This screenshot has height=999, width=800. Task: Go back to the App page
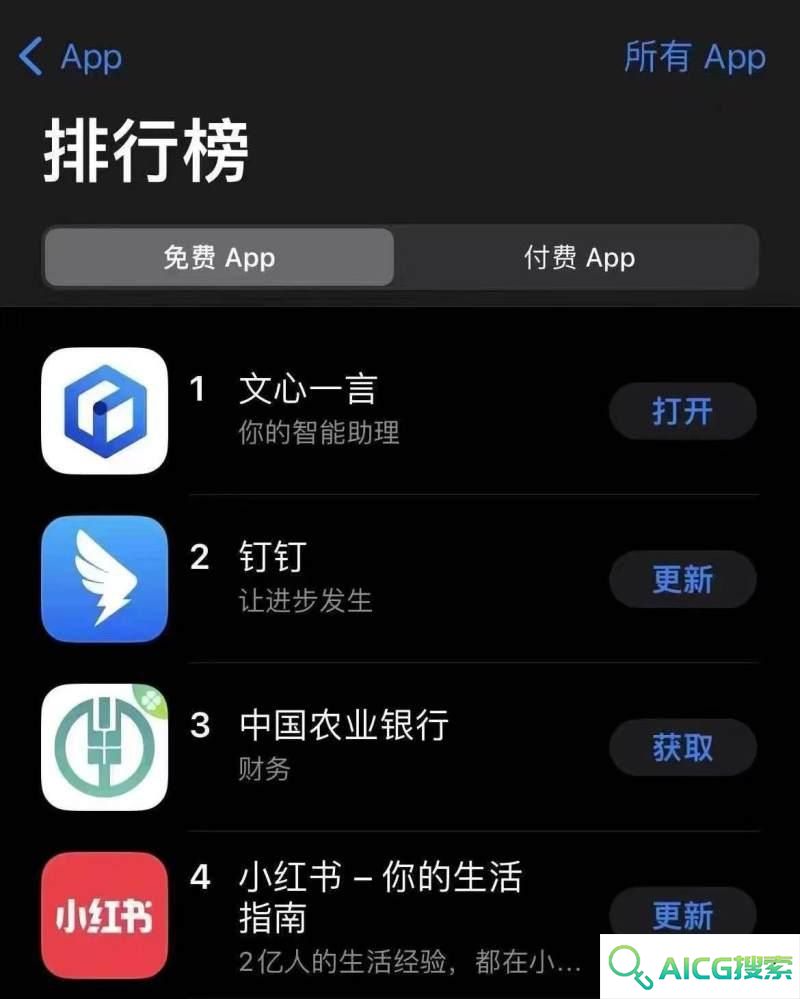click(70, 57)
